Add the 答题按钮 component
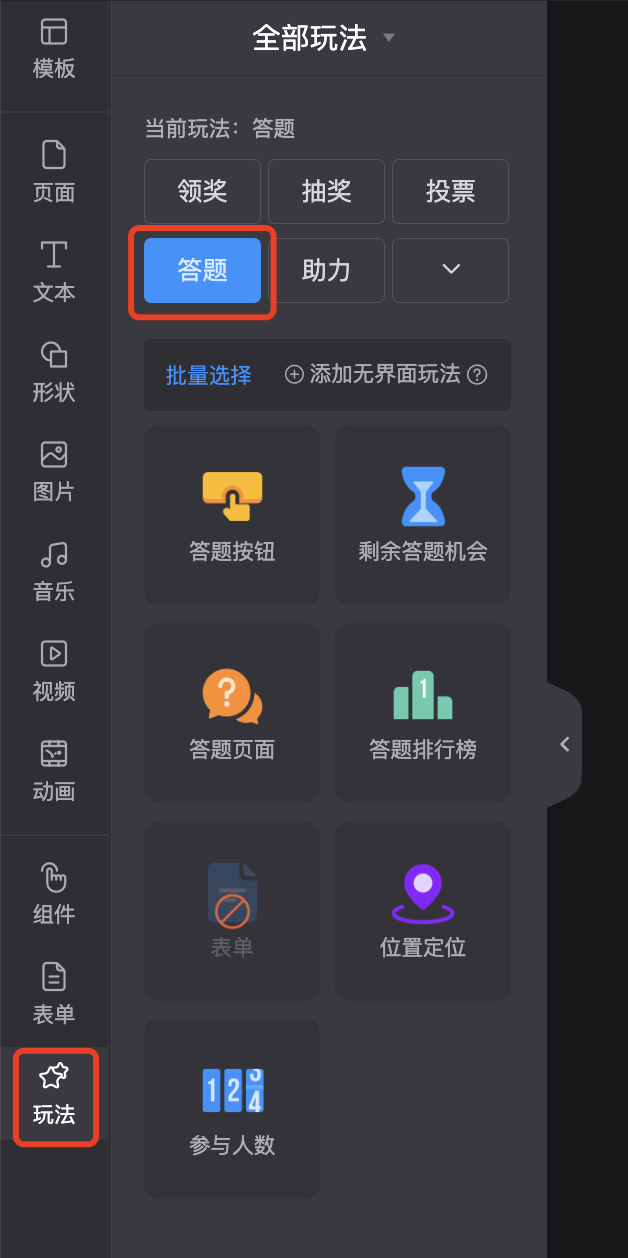Screen dimensions: 628x1258 click(x=232, y=515)
